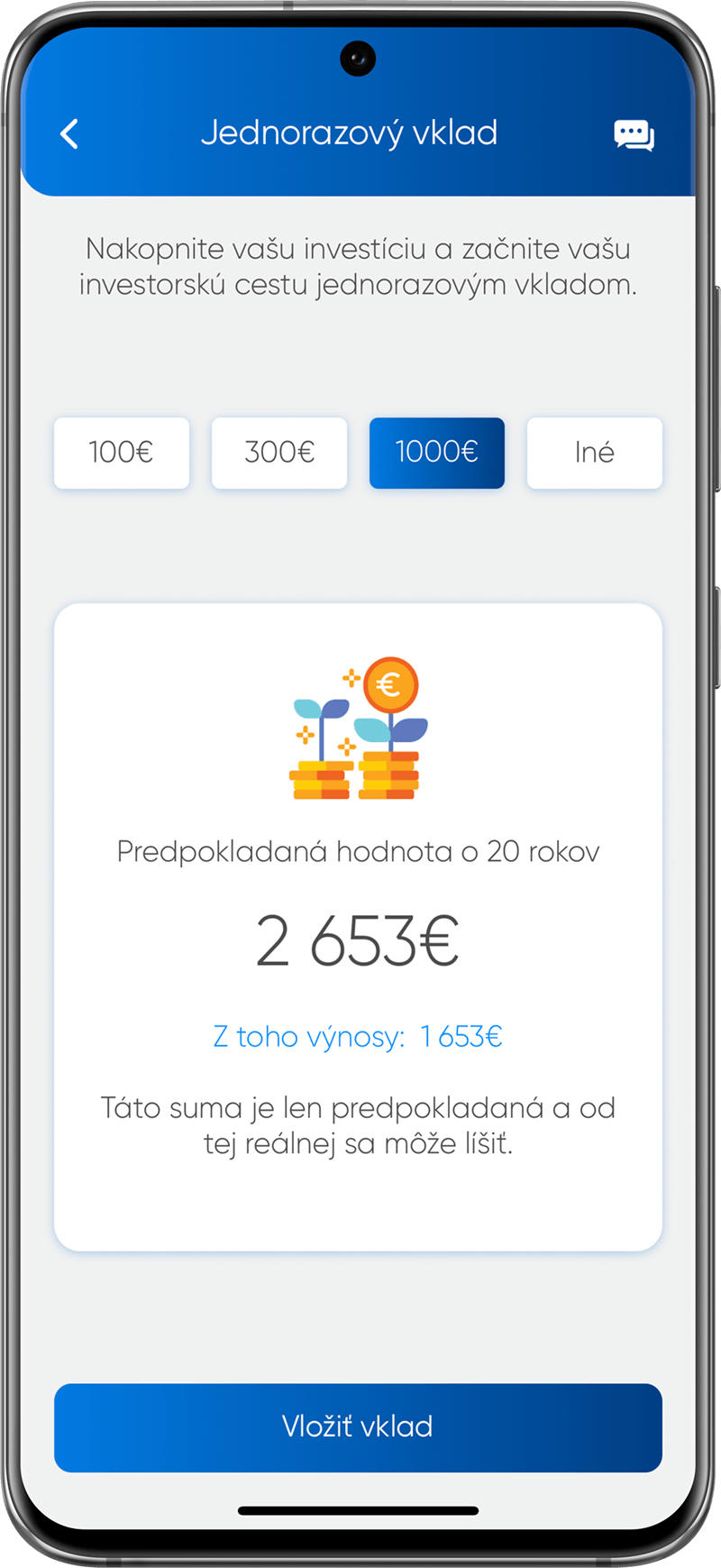Pick the 1000€ deposit chip

click(437, 453)
